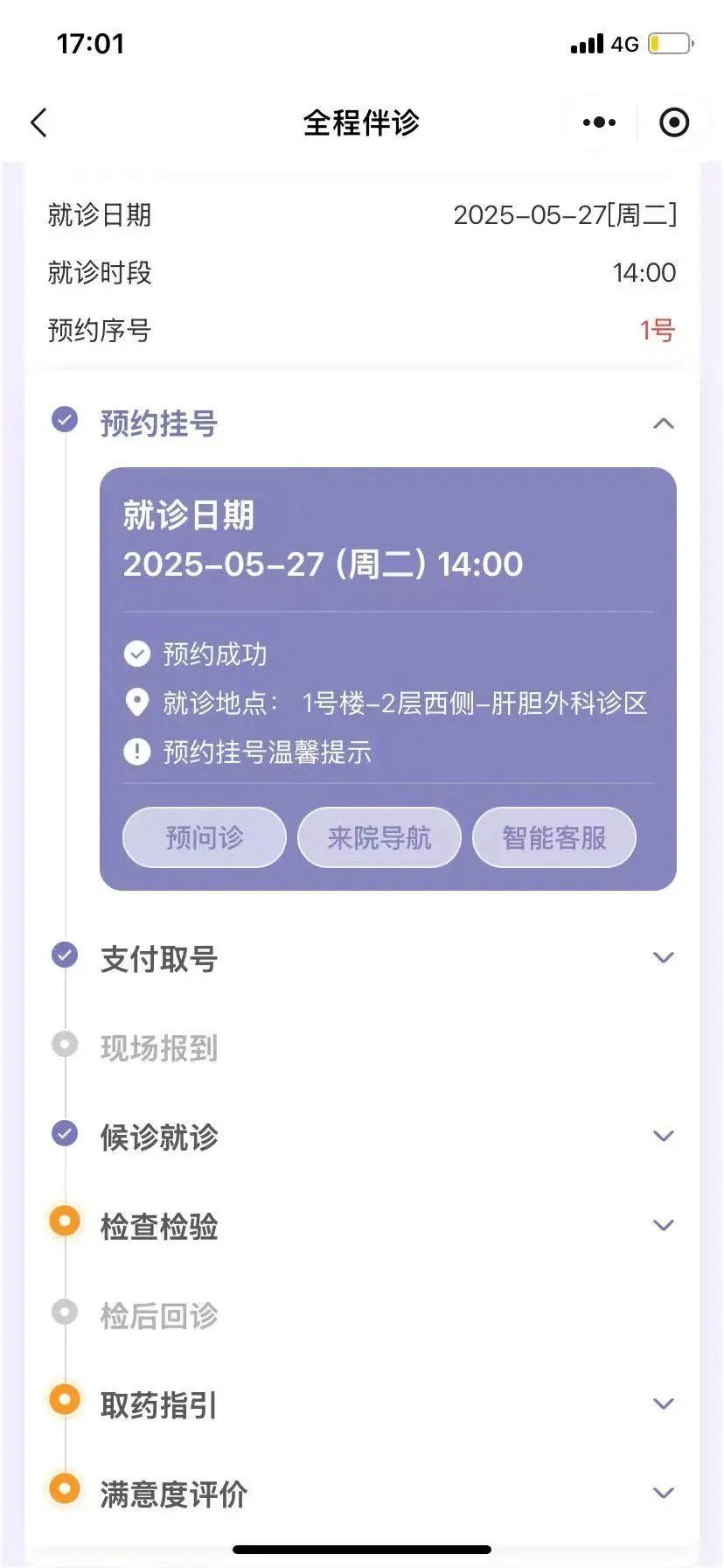
Task: Expand the 支付取号 step
Action: point(663,958)
